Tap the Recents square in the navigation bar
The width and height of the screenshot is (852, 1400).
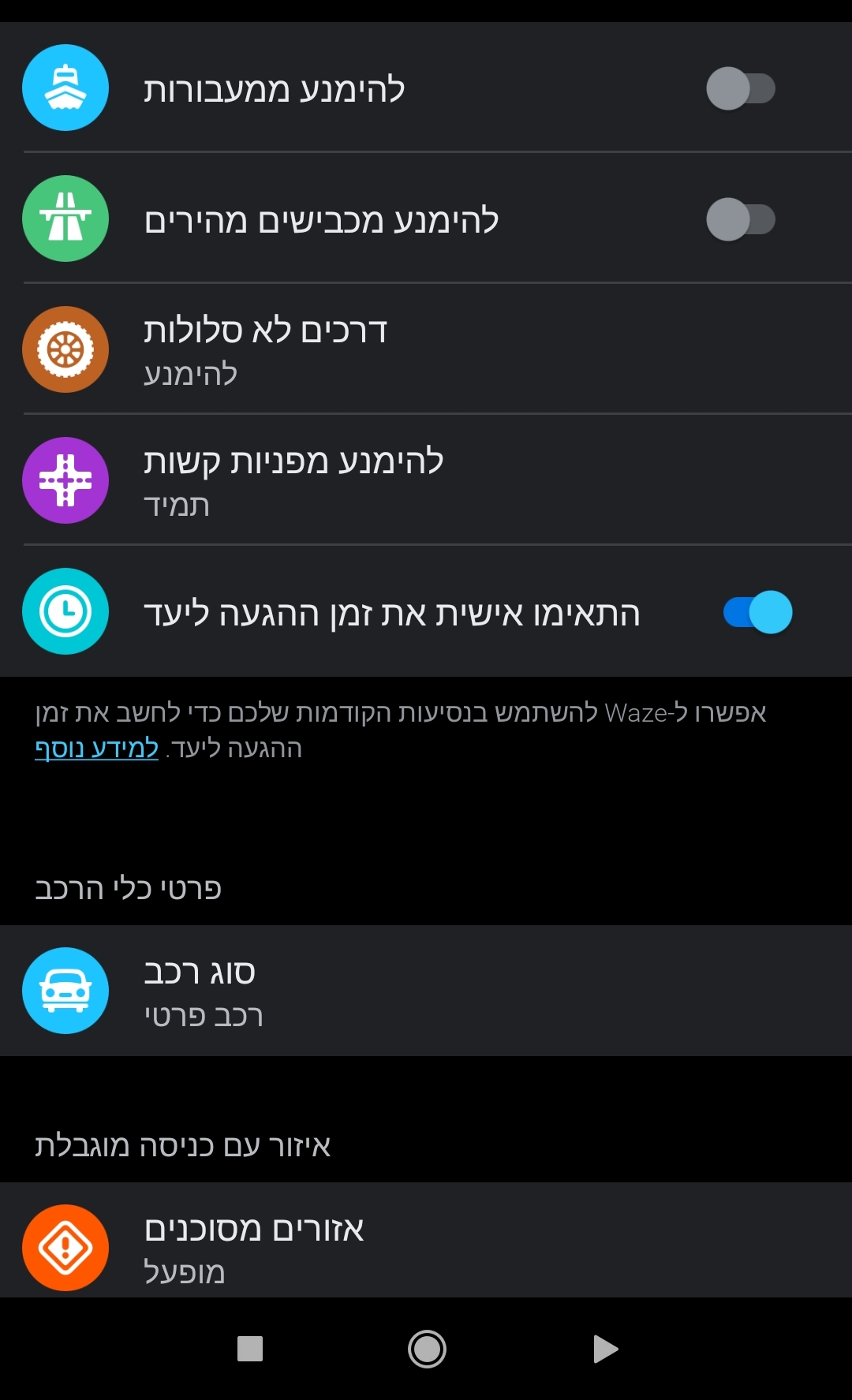tap(251, 1348)
